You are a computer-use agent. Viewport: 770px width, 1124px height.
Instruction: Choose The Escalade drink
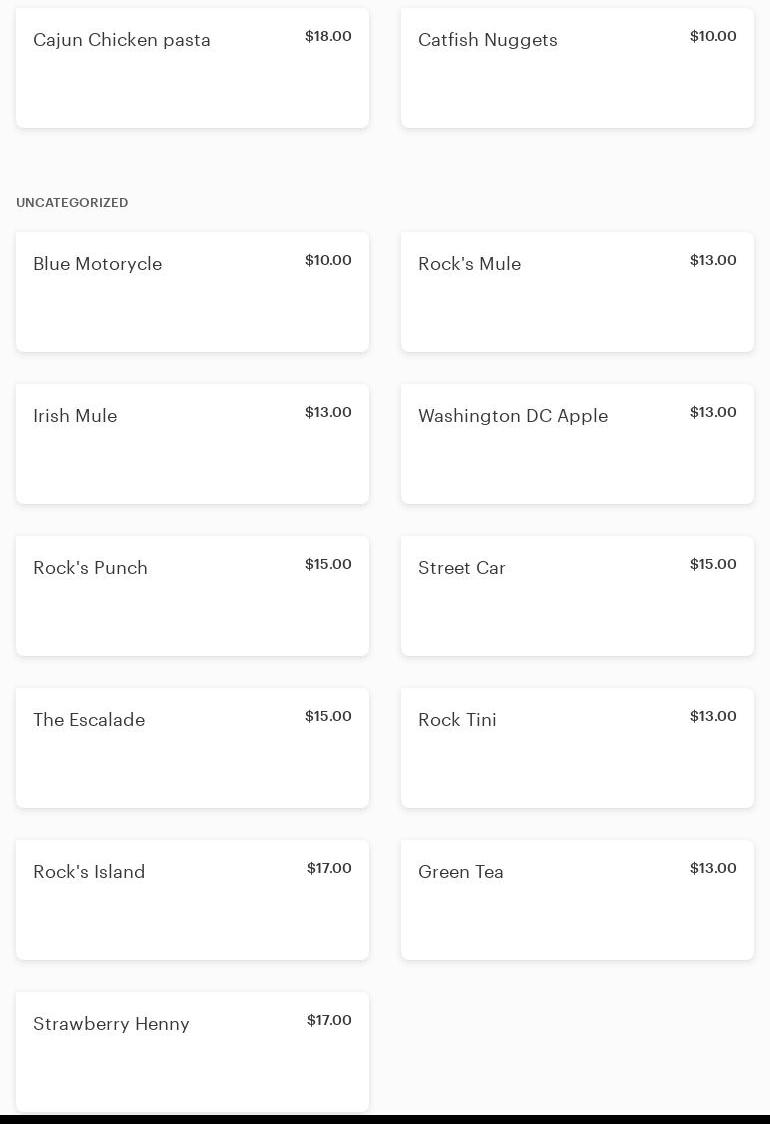tap(192, 748)
